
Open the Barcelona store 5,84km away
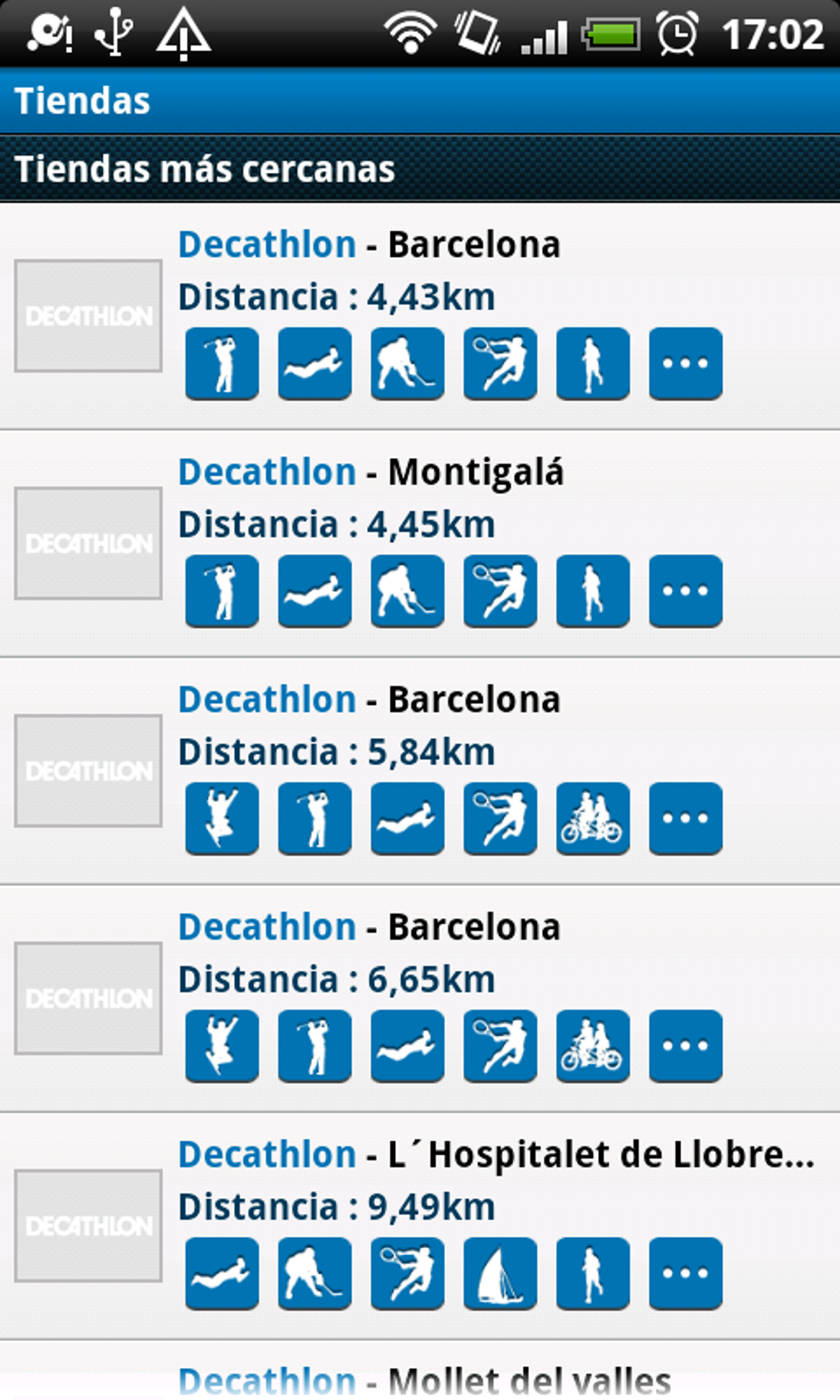(x=420, y=771)
